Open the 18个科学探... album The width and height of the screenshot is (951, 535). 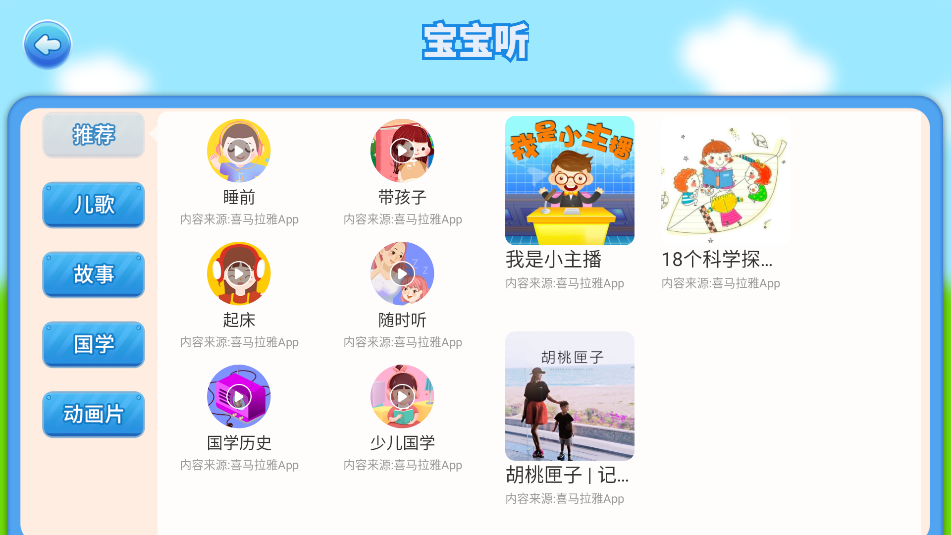(x=725, y=181)
